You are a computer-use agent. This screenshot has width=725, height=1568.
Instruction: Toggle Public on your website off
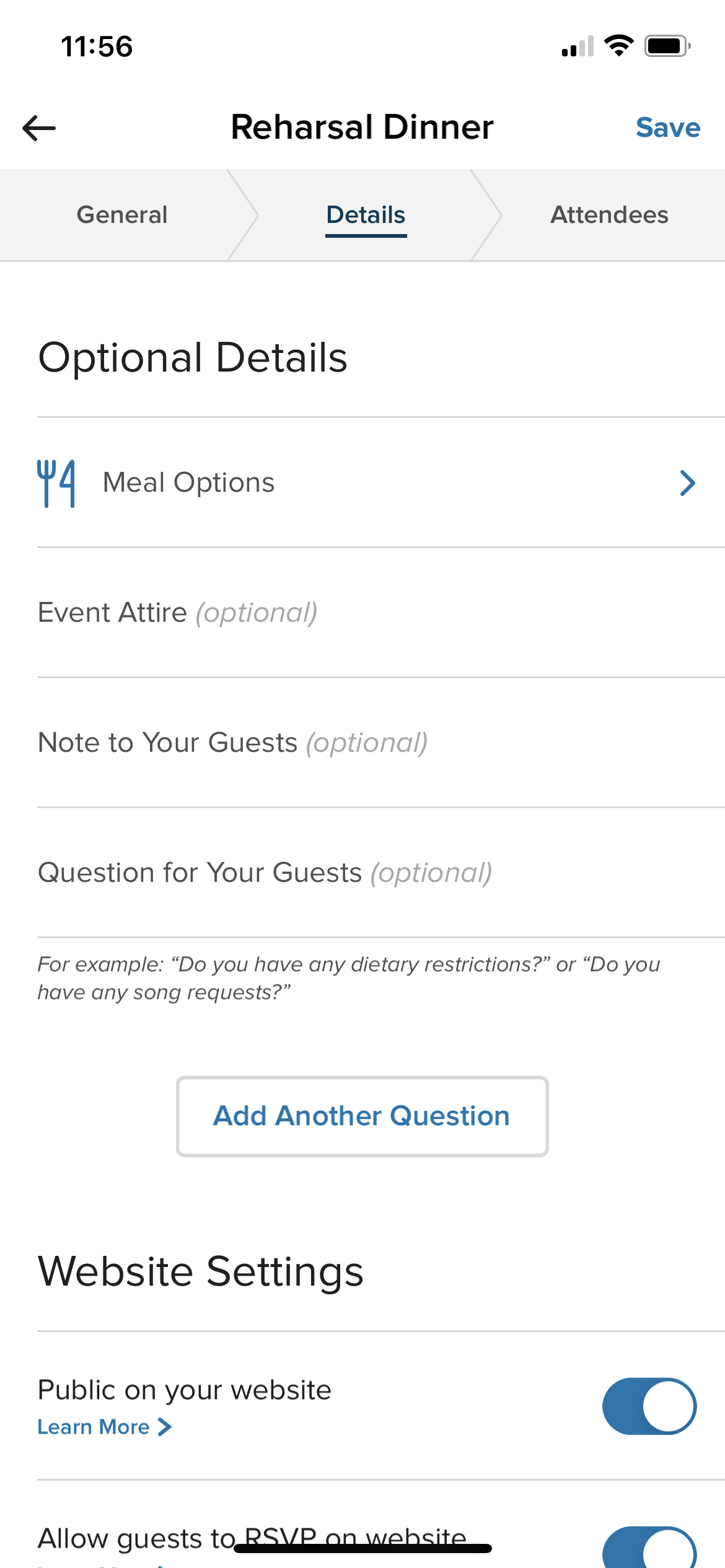coord(649,1406)
